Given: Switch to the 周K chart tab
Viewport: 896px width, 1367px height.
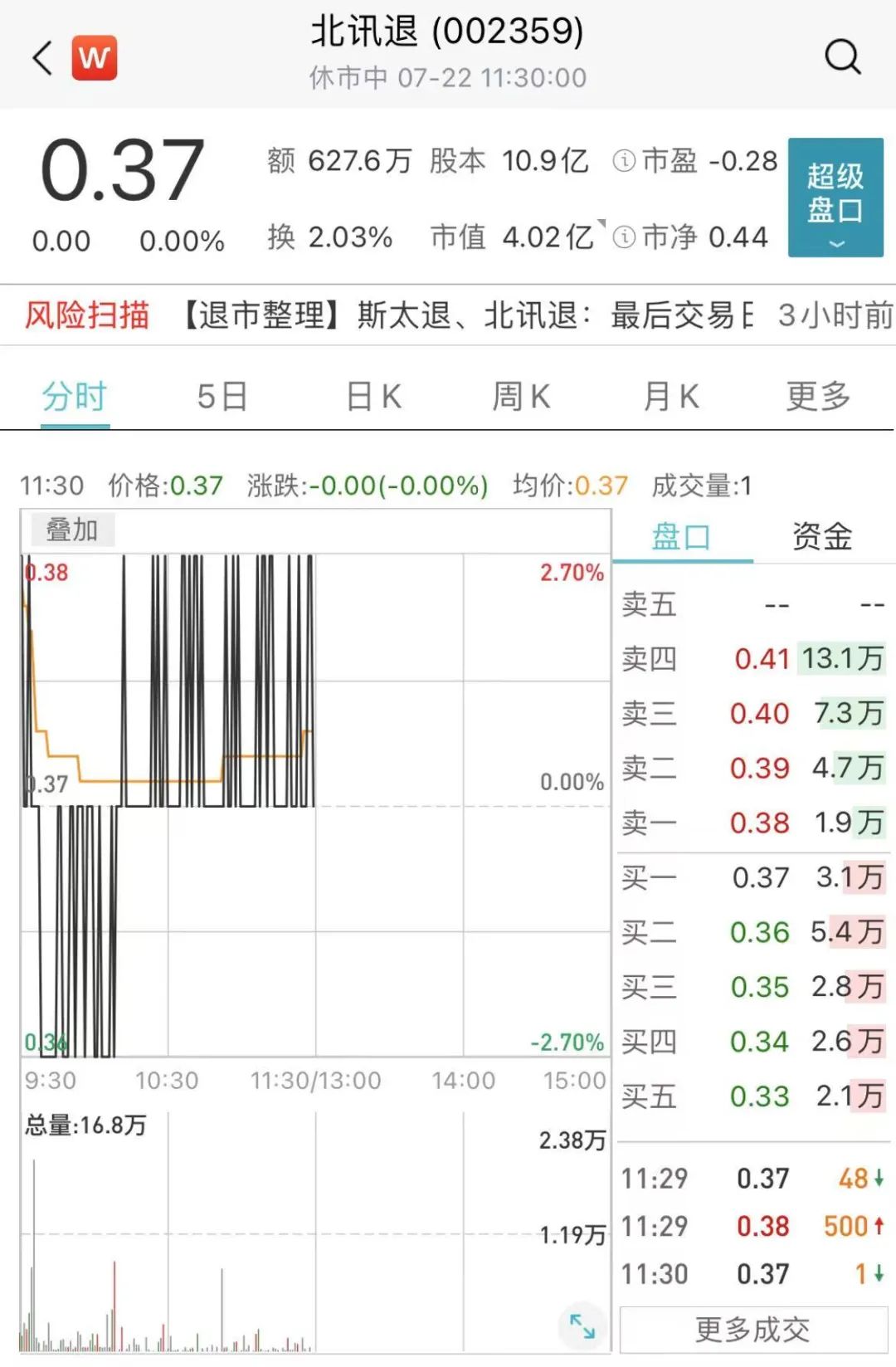Looking at the screenshot, I should 521,396.
